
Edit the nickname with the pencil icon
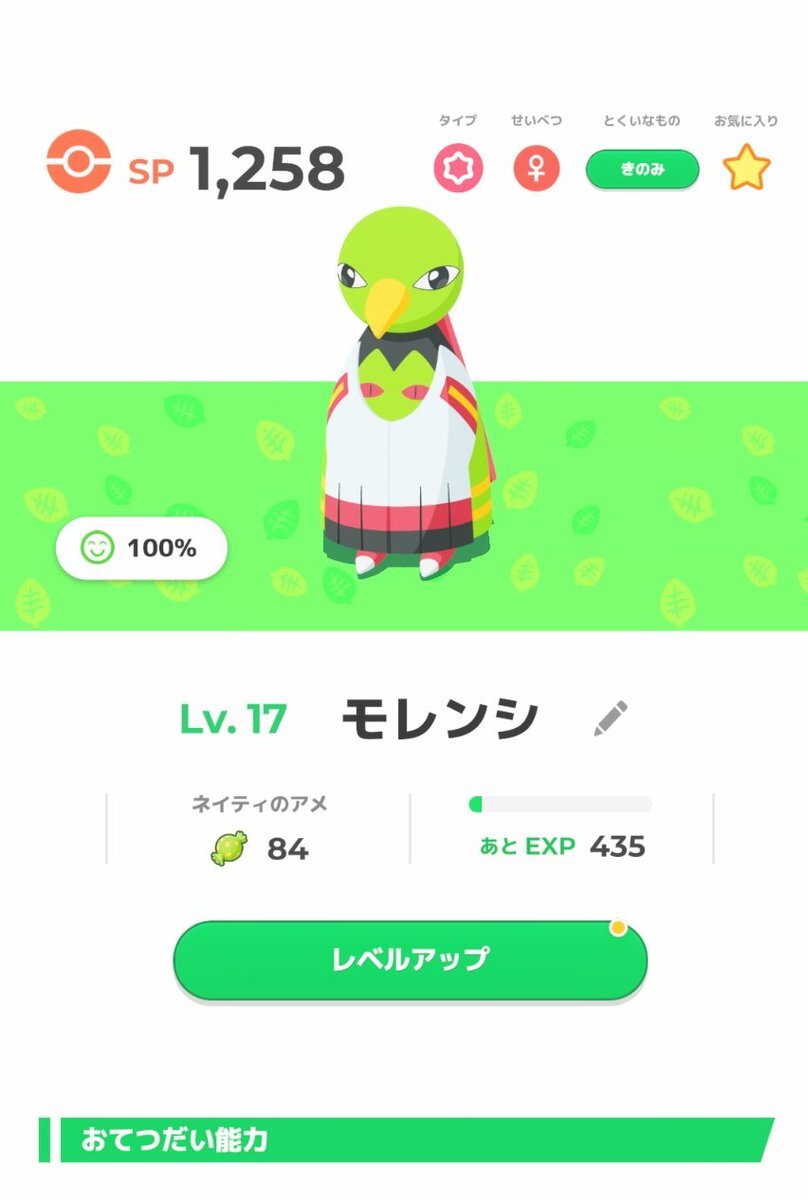point(610,719)
